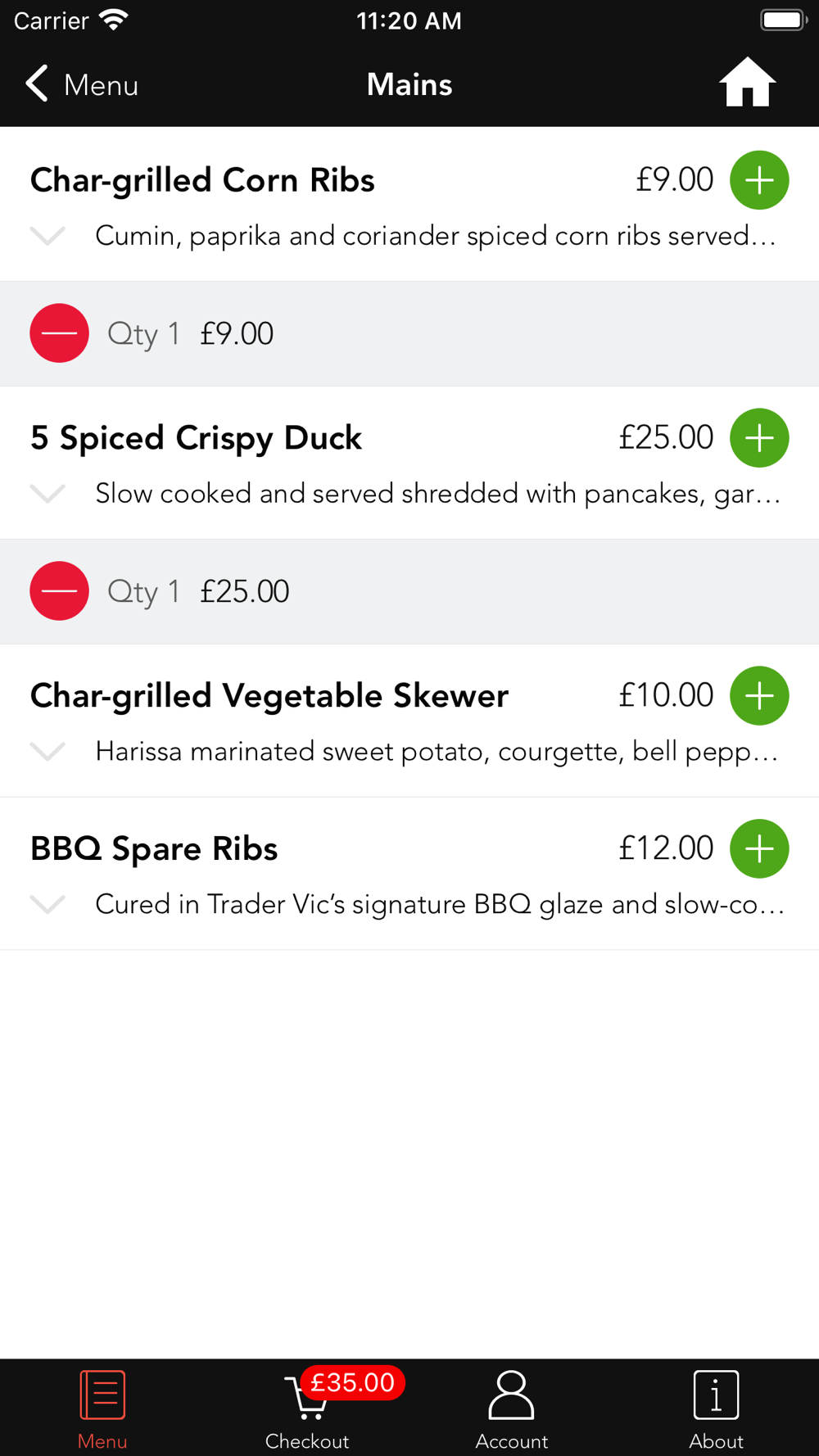Add BBQ Spare Ribs to order

[759, 849]
